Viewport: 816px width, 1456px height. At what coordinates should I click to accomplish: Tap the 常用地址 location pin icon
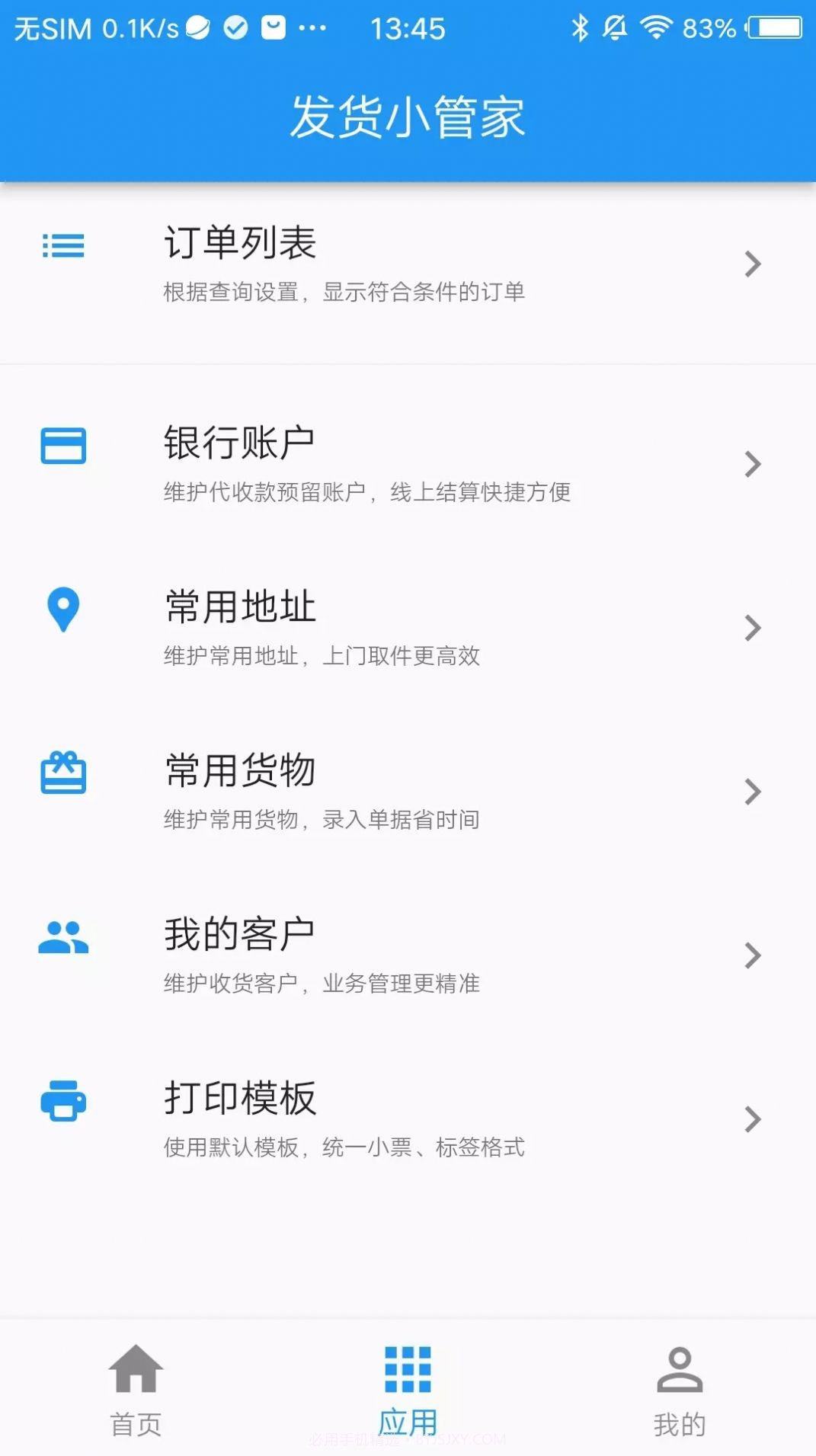[62, 610]
